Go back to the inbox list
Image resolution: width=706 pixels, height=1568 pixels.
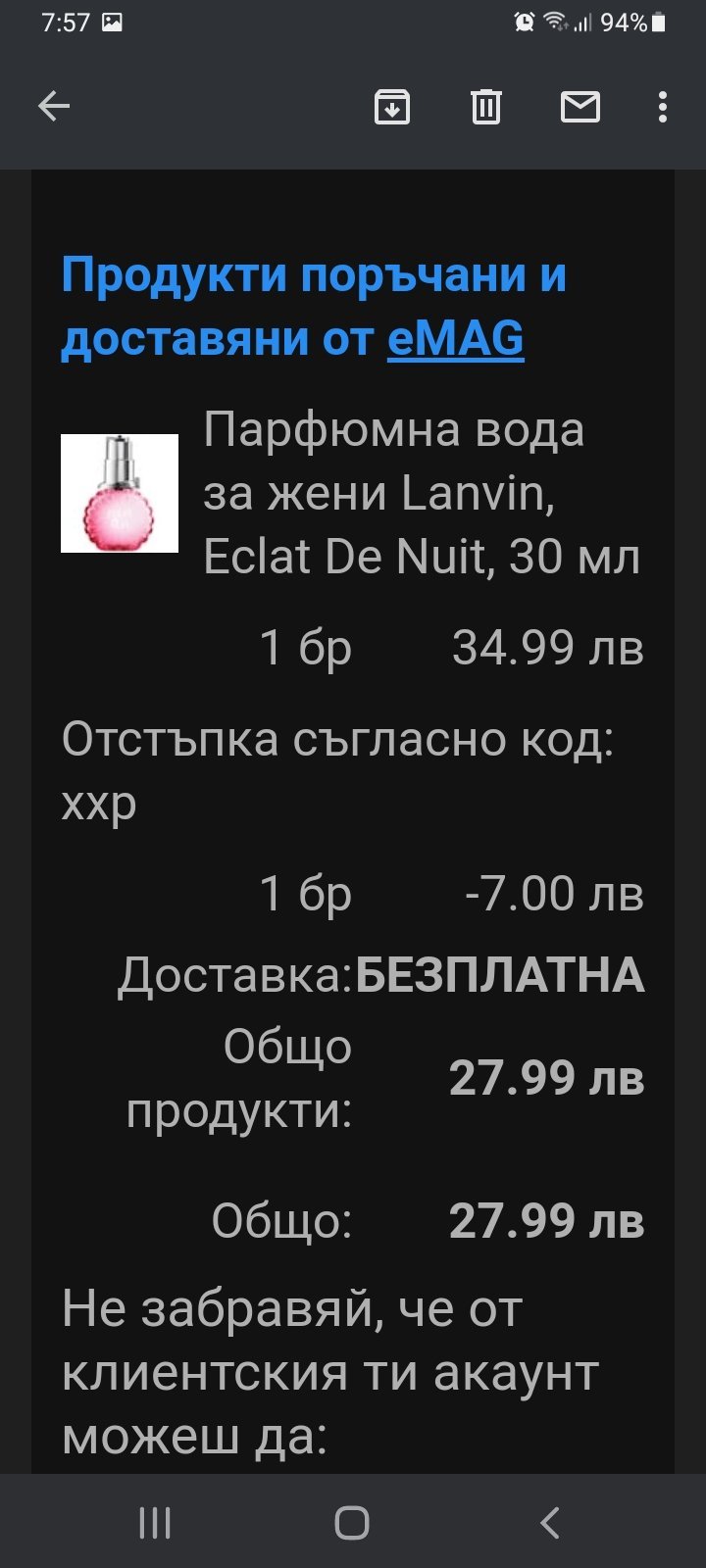[54, 106]
